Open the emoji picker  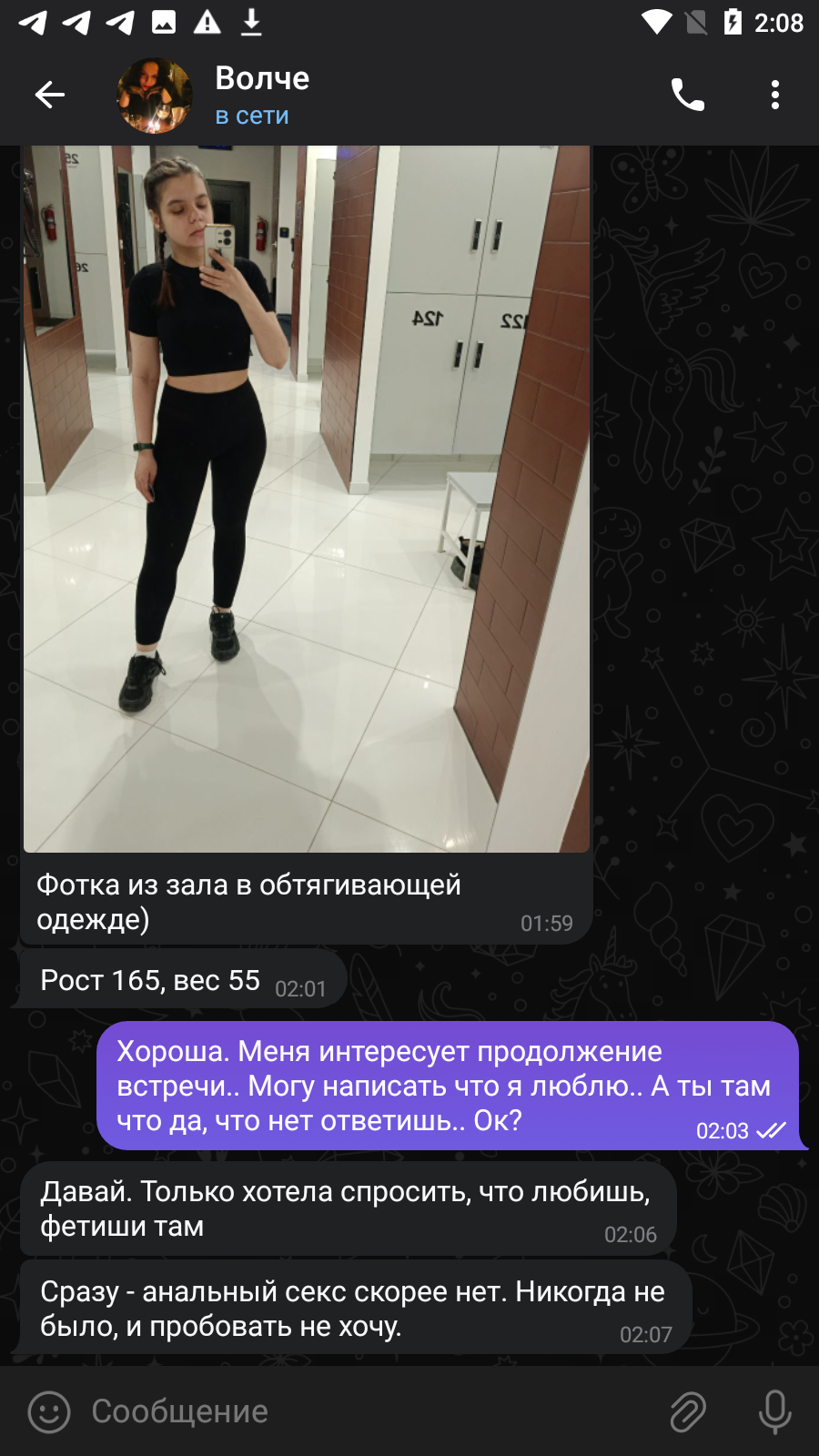[49, 1412]
